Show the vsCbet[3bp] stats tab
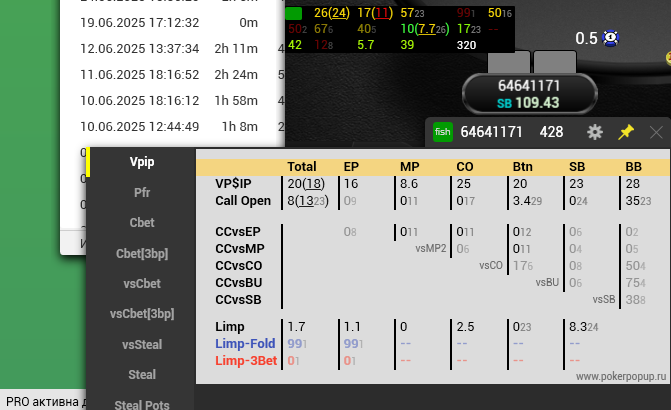Image resolution: width=671 pixels, height=410 pixels. coord(142,314)
